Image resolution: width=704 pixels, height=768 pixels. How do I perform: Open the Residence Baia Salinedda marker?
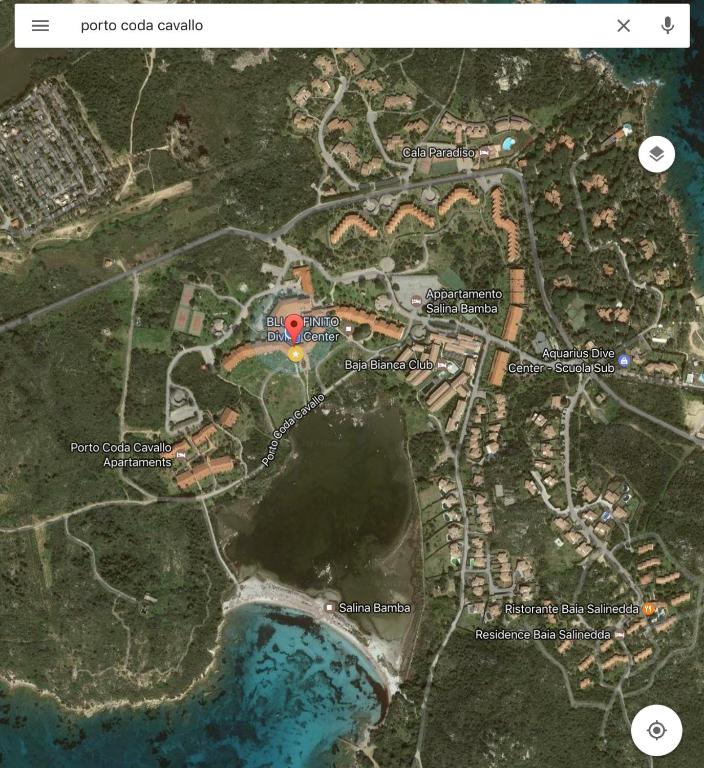620,634
